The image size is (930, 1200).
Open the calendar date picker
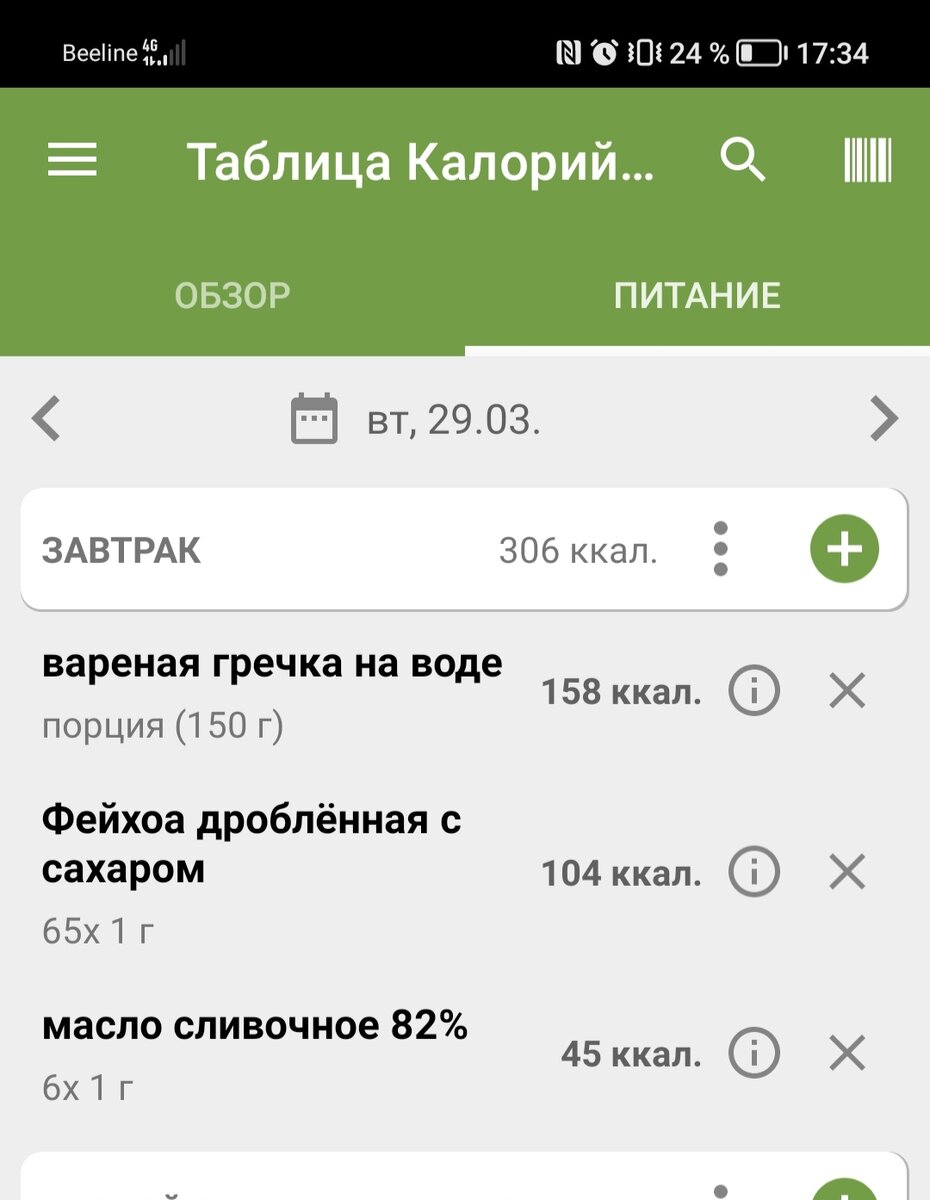(x=313, y=418)
